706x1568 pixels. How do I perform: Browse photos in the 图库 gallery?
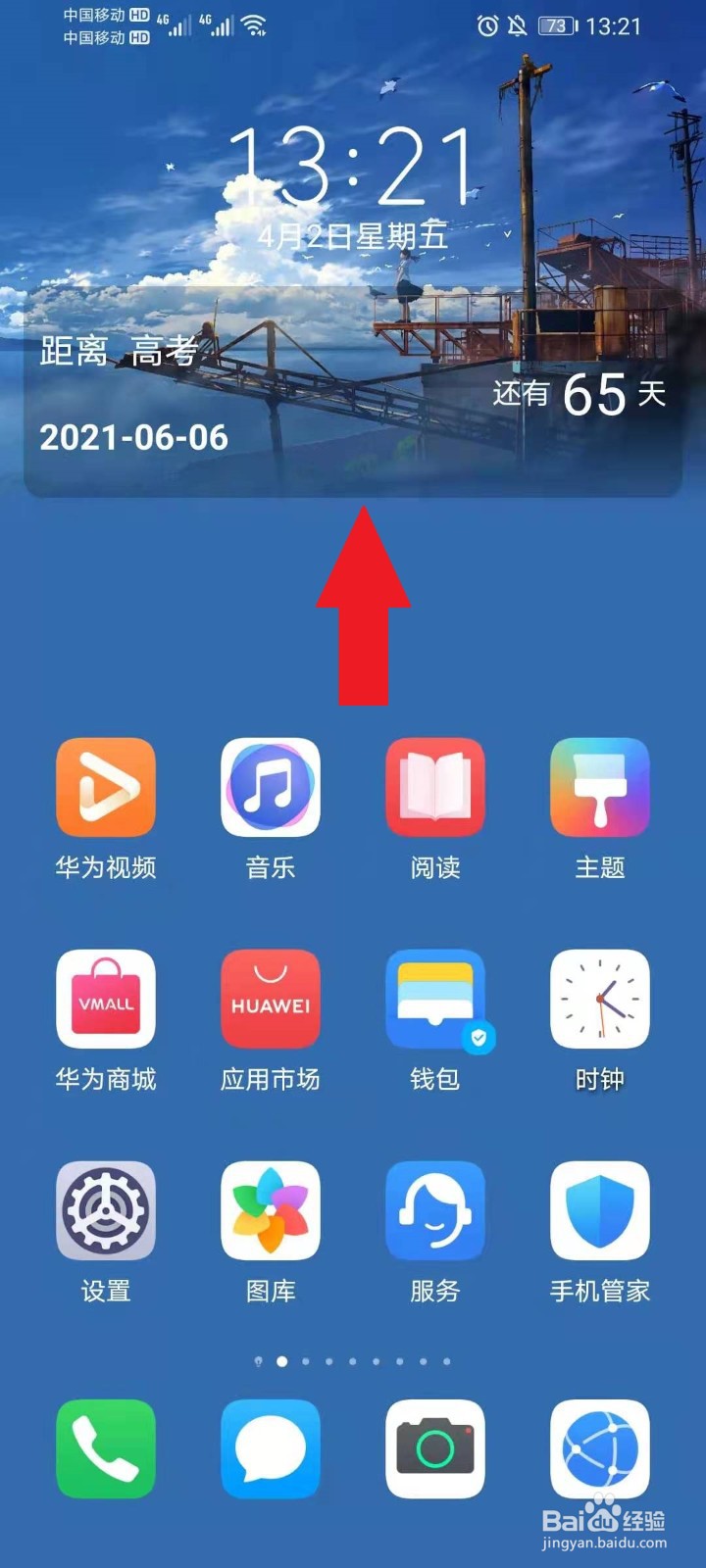click(270, 1211)
